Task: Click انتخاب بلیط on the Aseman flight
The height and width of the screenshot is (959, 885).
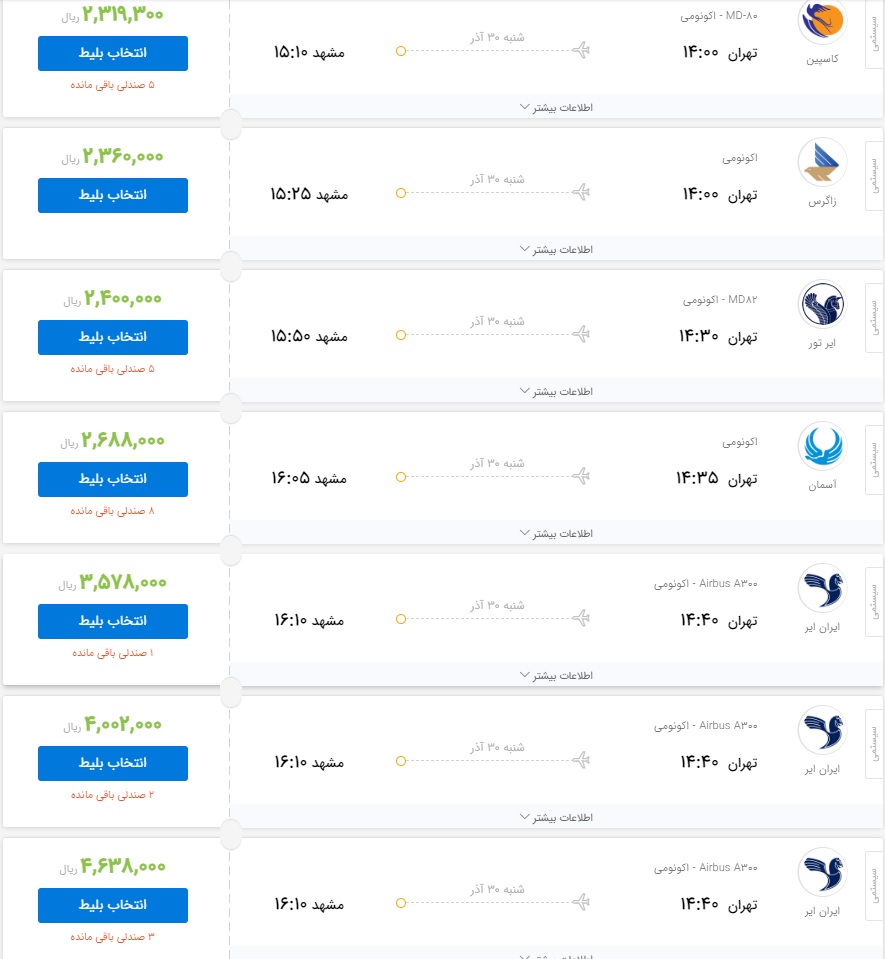Action: (112, 479)
